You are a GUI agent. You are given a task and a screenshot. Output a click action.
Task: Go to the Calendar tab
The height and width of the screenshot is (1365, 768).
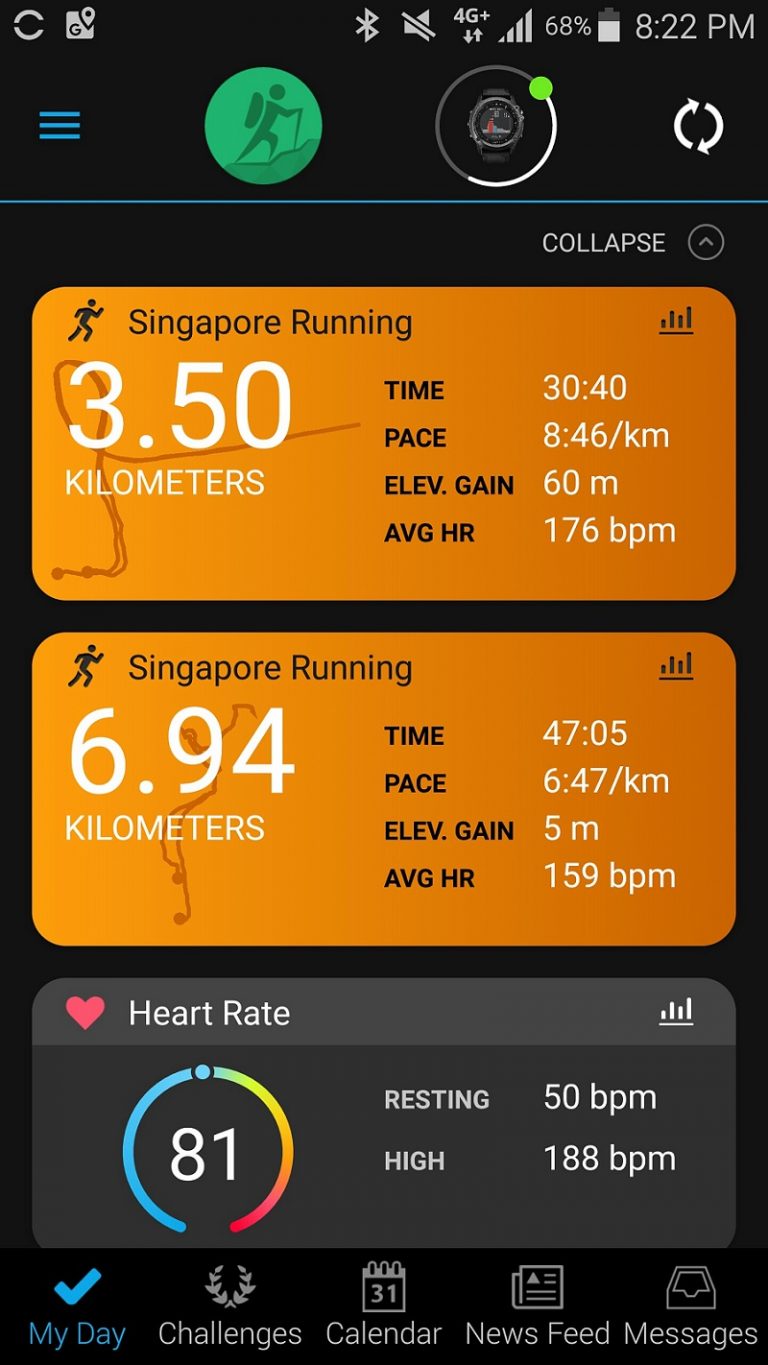coord(384,1307)
